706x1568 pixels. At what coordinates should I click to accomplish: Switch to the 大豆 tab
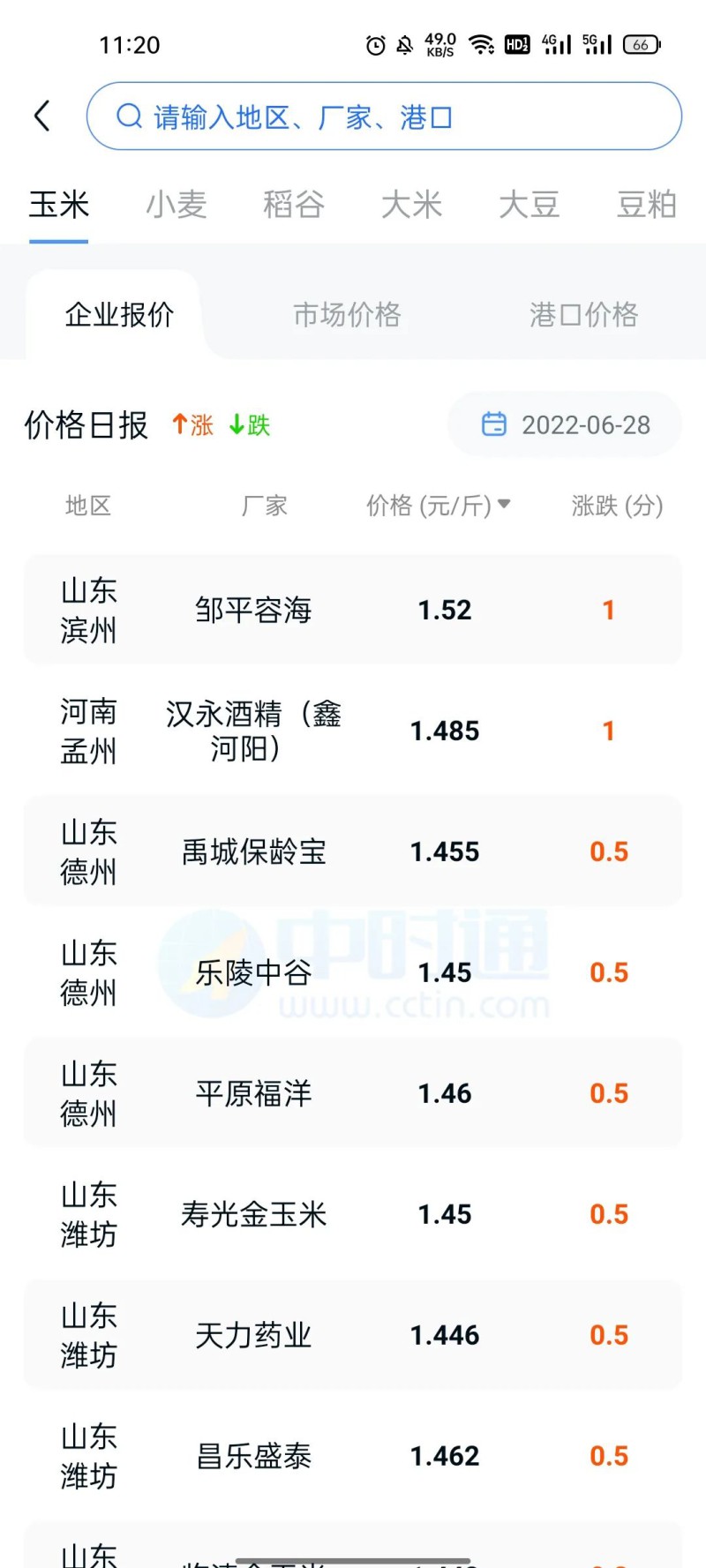coord(529,205)
